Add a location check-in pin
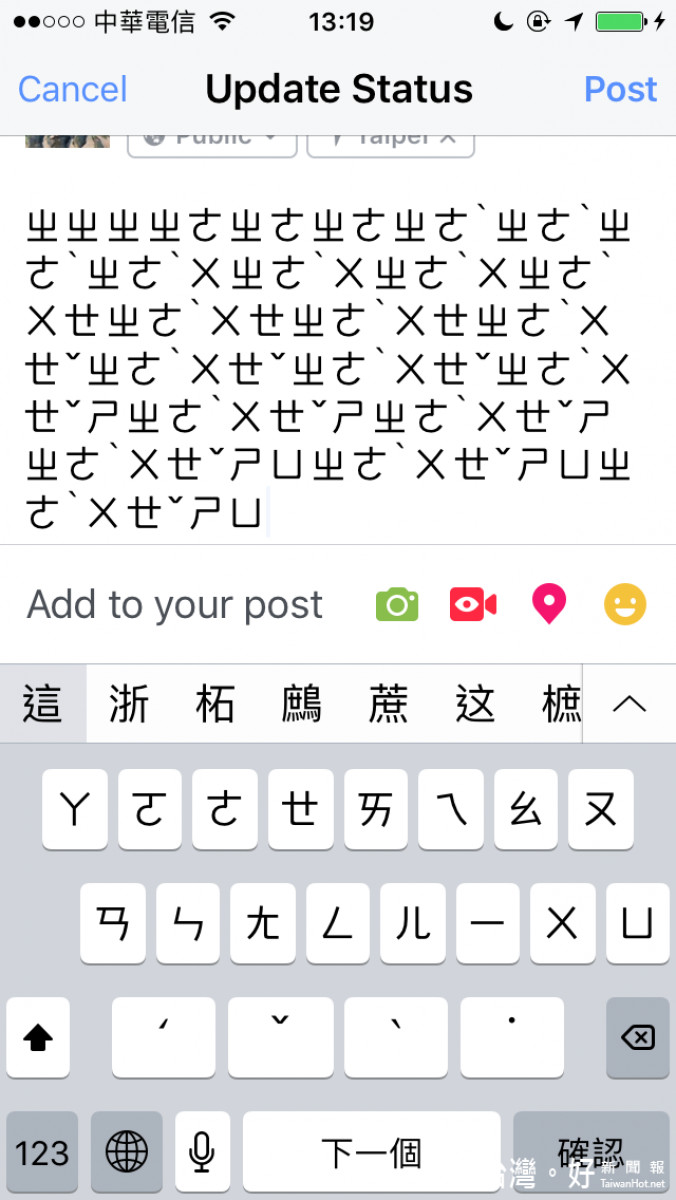Screen dimensions: 676x1200 tap(549, 604)
